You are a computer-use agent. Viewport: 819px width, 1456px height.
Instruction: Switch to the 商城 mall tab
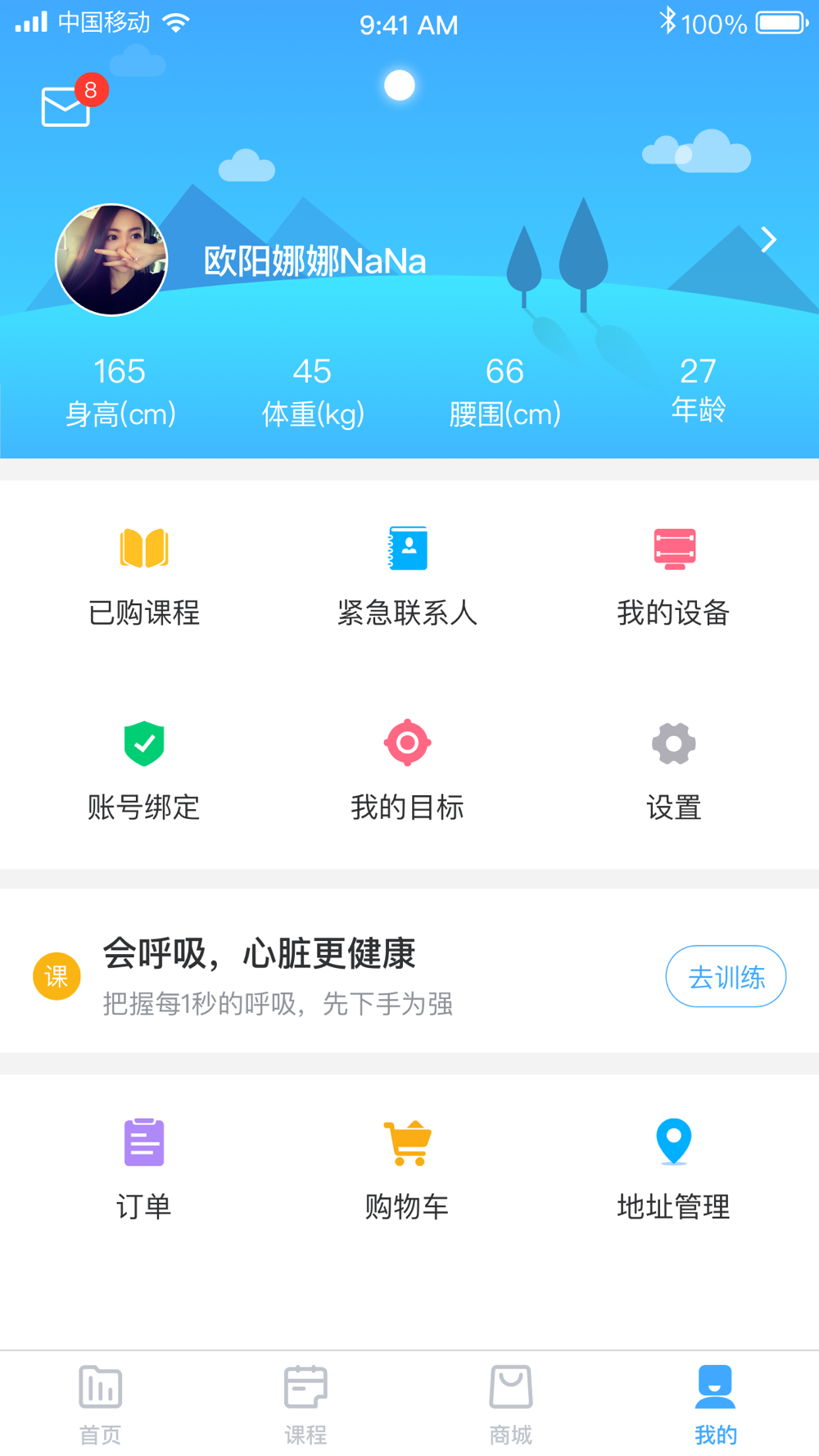[511, 1404]
